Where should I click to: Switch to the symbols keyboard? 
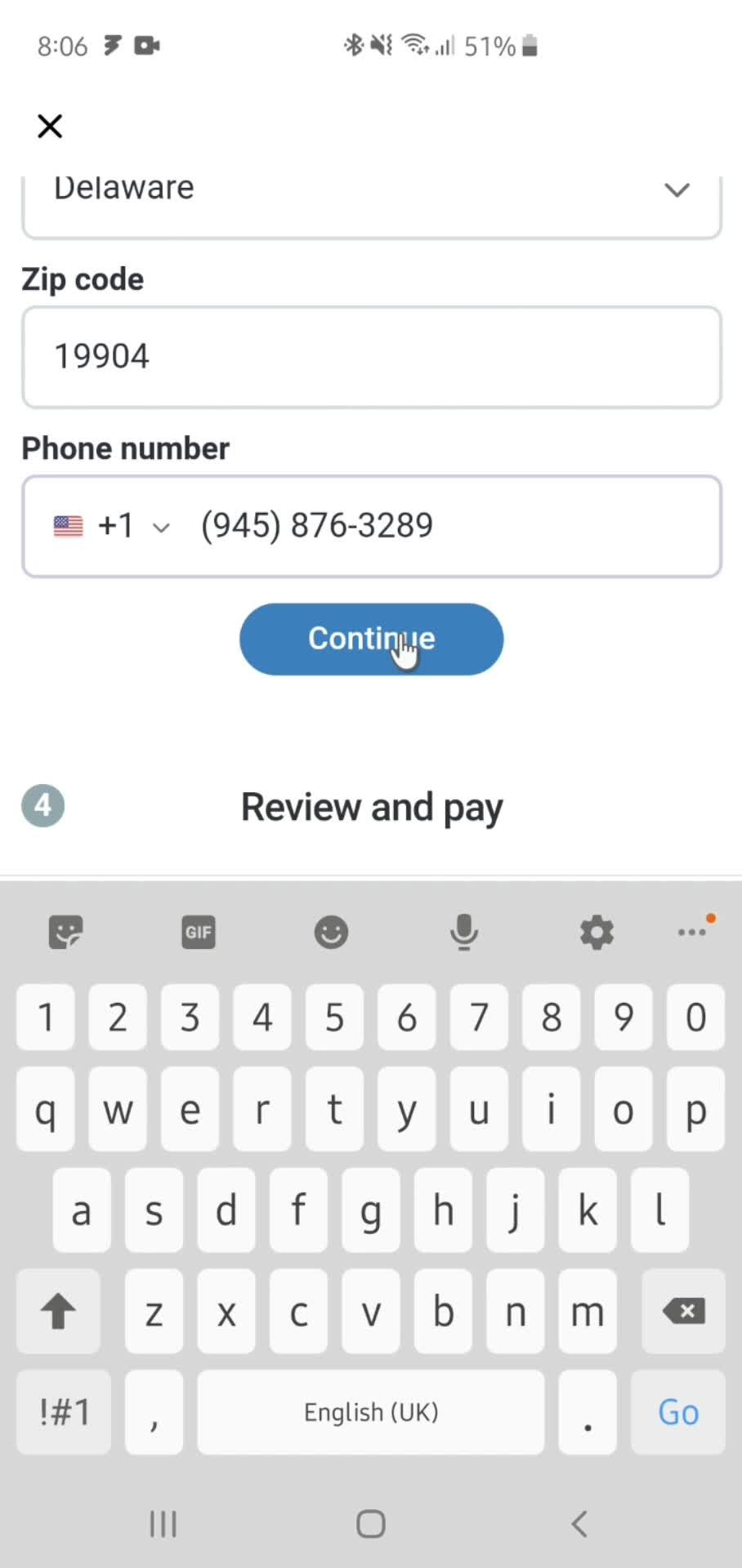[x=64, y=1412]
